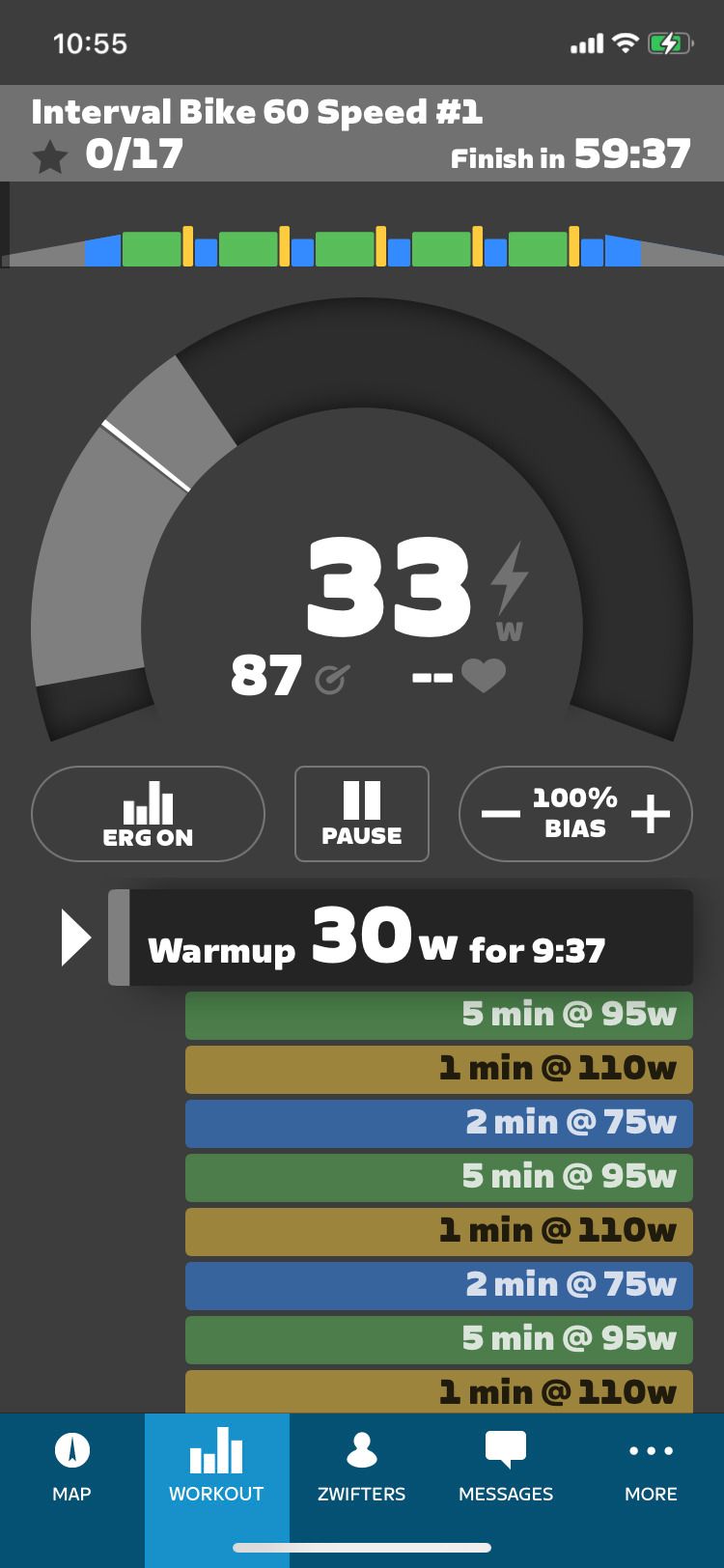Skip to the next workout block

tap(79, 935)
